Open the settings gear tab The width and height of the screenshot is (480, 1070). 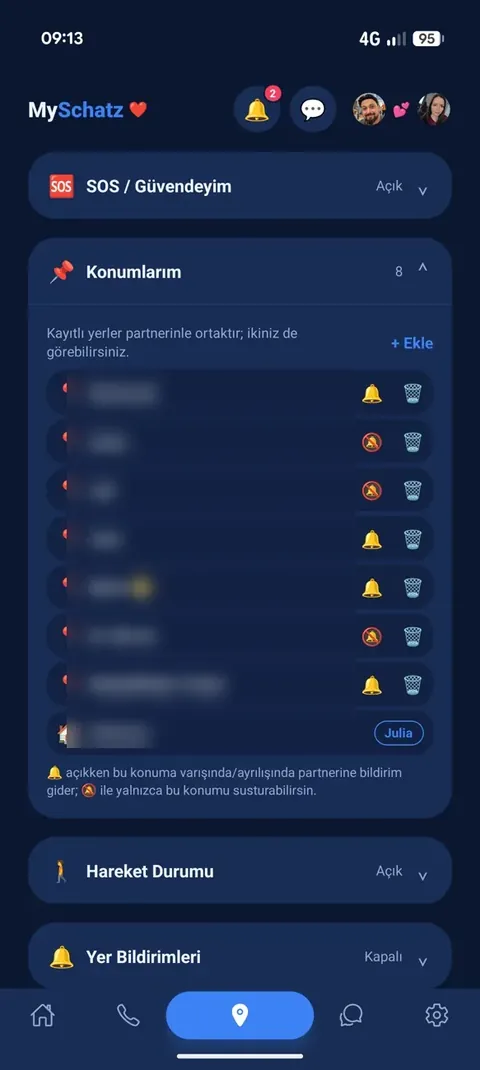tap(436, 1015)
